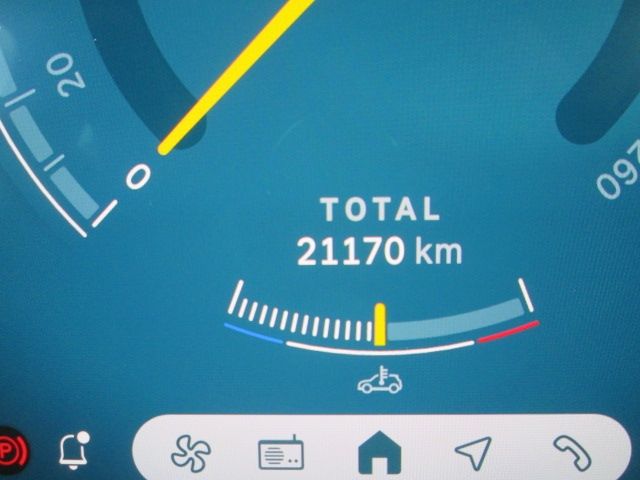Open the radio media menu

pyautogui.click(x=281, y=454)
